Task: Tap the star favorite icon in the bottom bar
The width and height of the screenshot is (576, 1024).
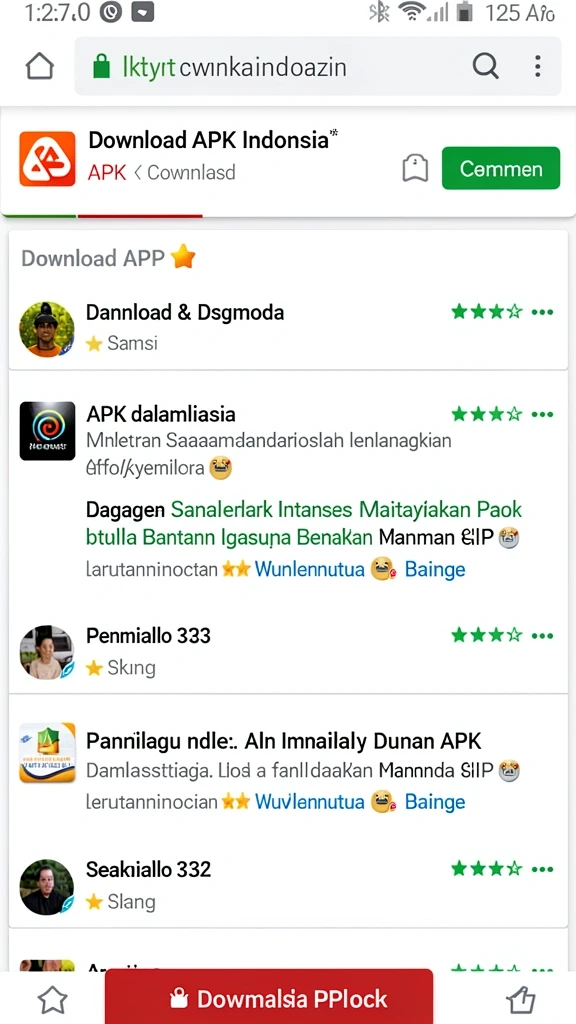Action: [52, 1000]
